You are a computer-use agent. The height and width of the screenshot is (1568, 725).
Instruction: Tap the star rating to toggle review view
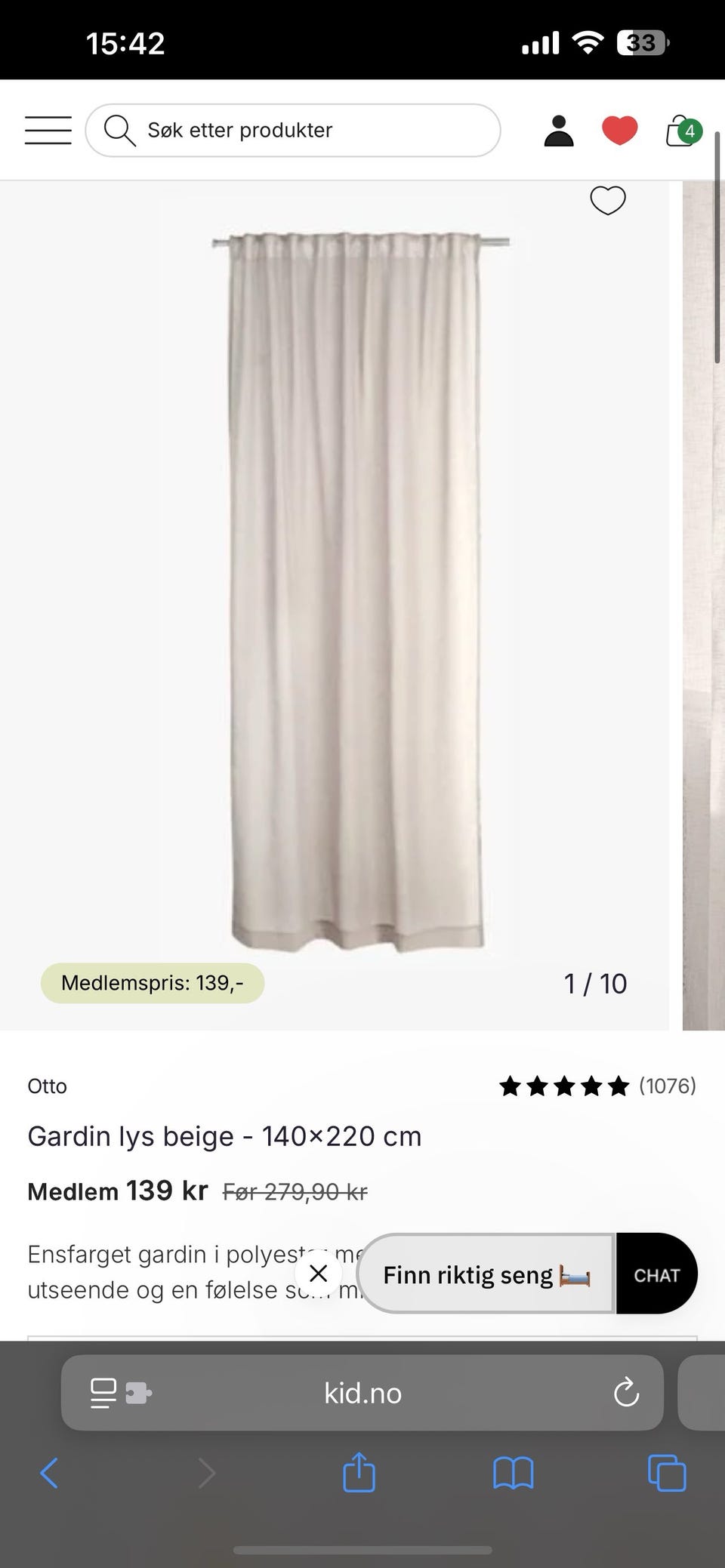pos(564,1086)
